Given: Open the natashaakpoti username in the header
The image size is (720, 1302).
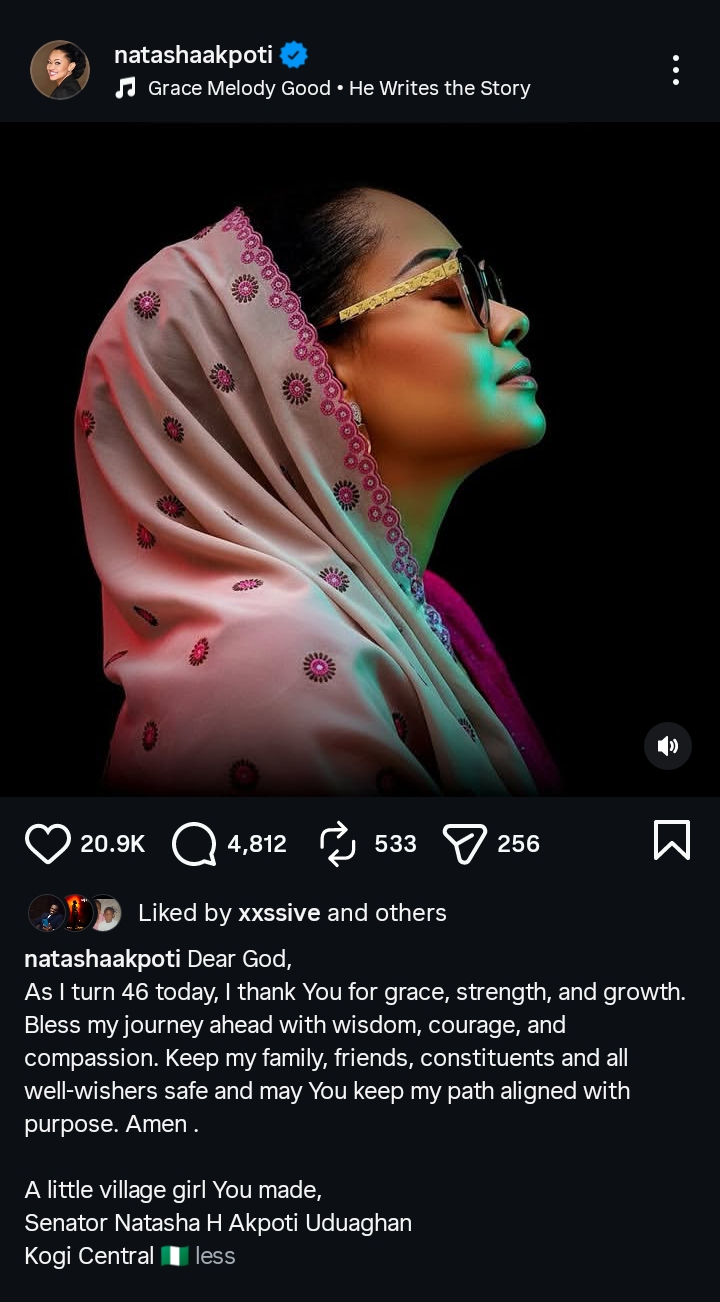Looking at the screenshot, I should tap(193, 55).
